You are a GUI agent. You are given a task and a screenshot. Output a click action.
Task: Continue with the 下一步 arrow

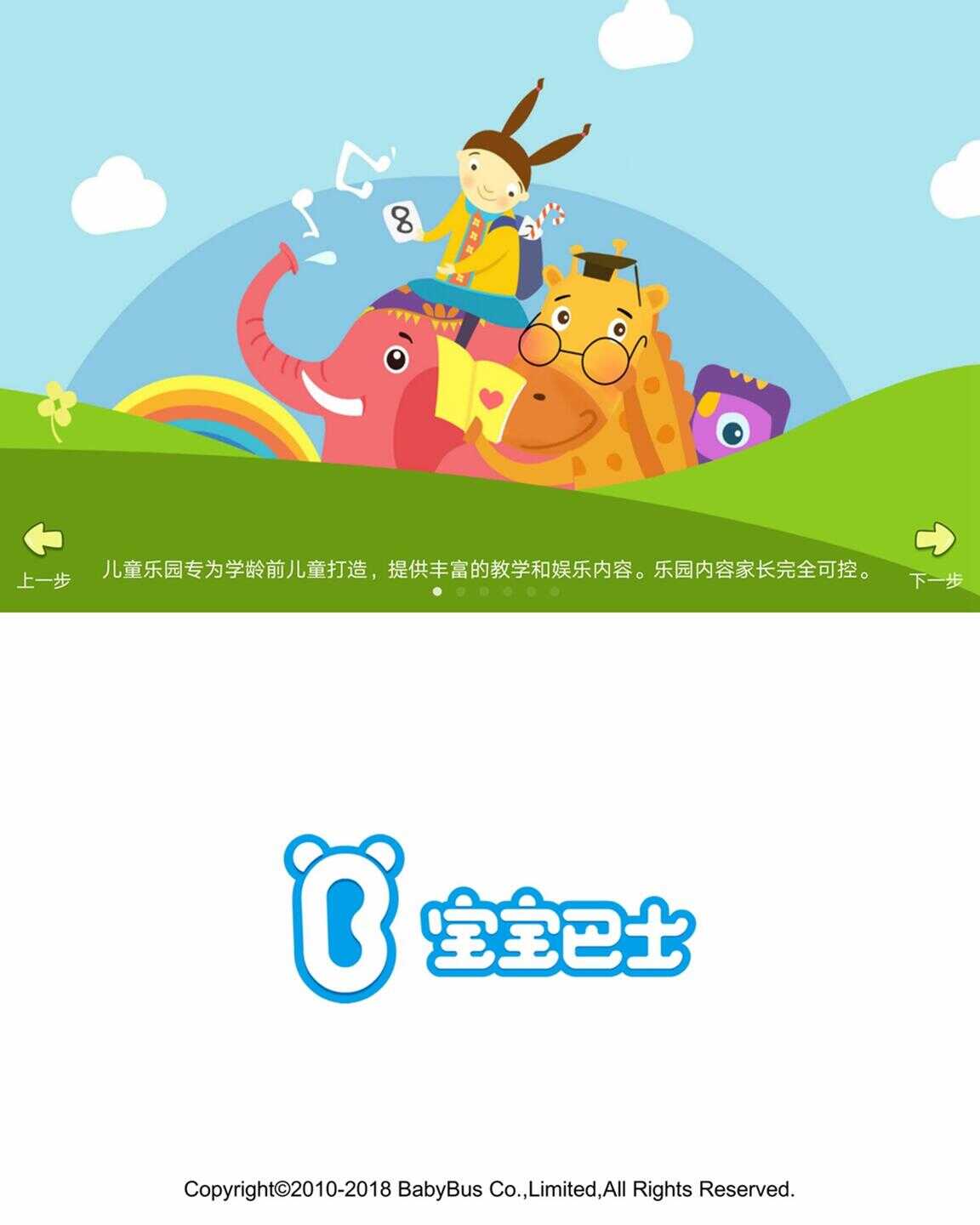tap(935, 540)
